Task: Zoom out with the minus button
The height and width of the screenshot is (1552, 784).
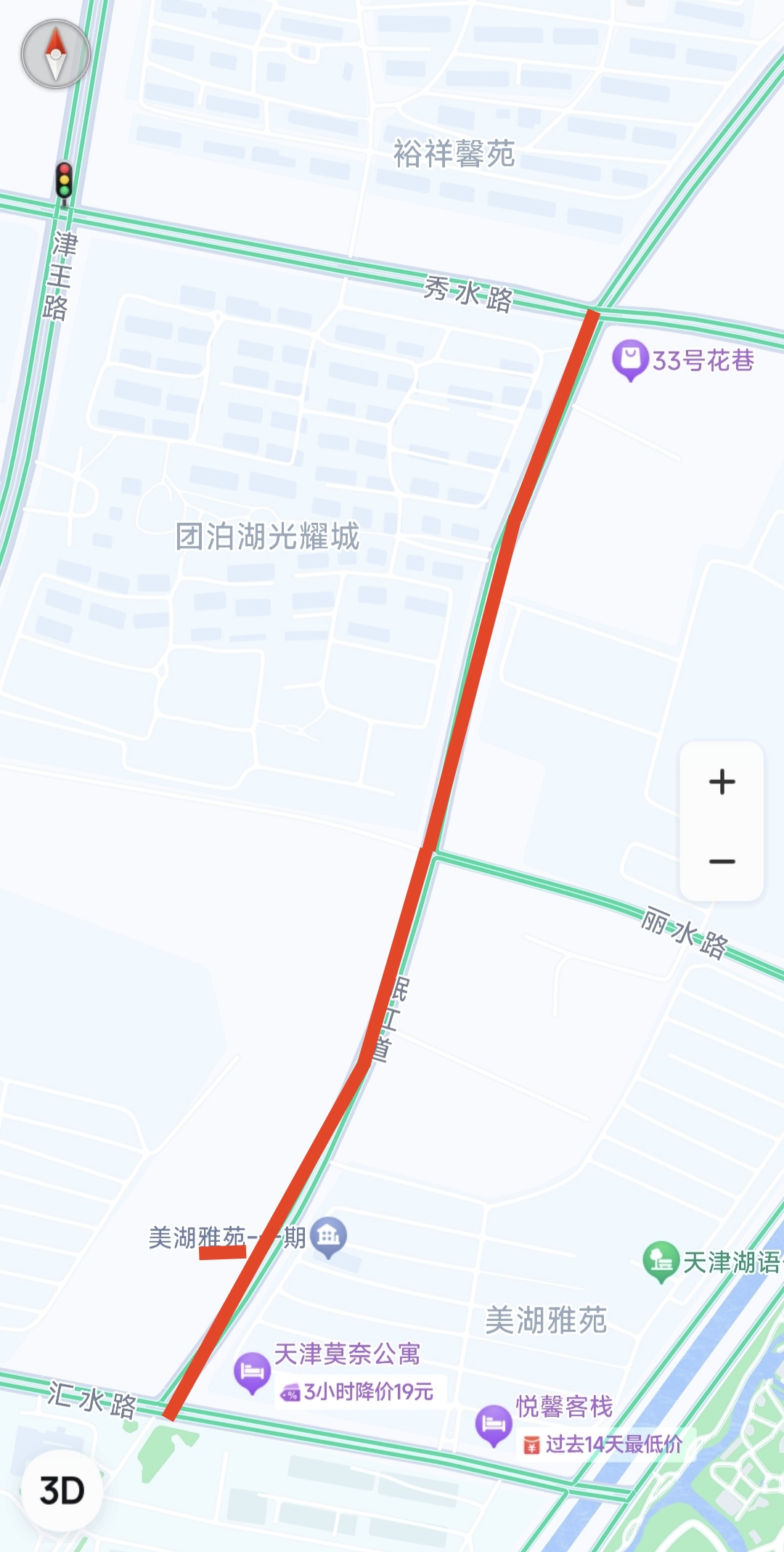Action: [x=722, y=861]
